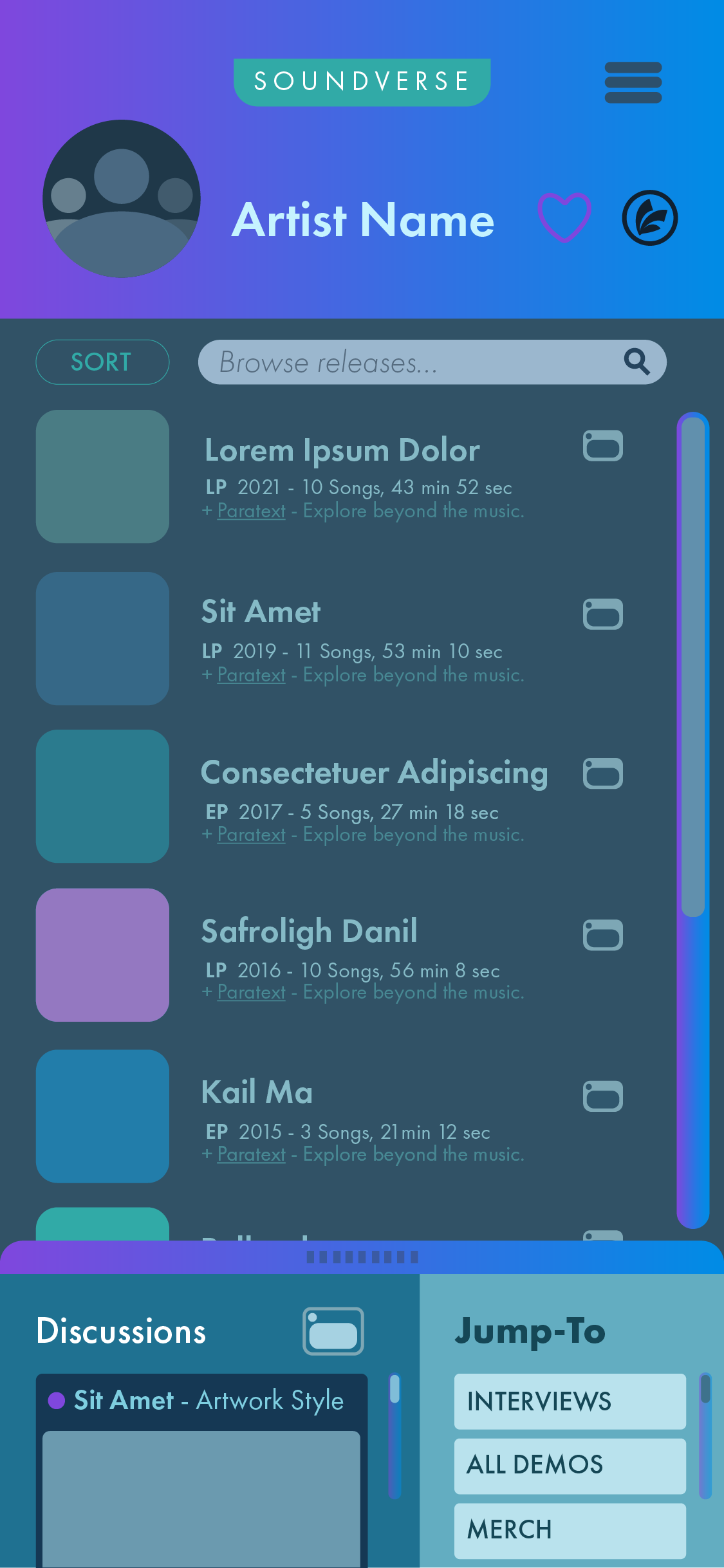This screenshot has width=724, height=1568.
Task: Tap the Browse releases search field
Action: pos(432,362)
